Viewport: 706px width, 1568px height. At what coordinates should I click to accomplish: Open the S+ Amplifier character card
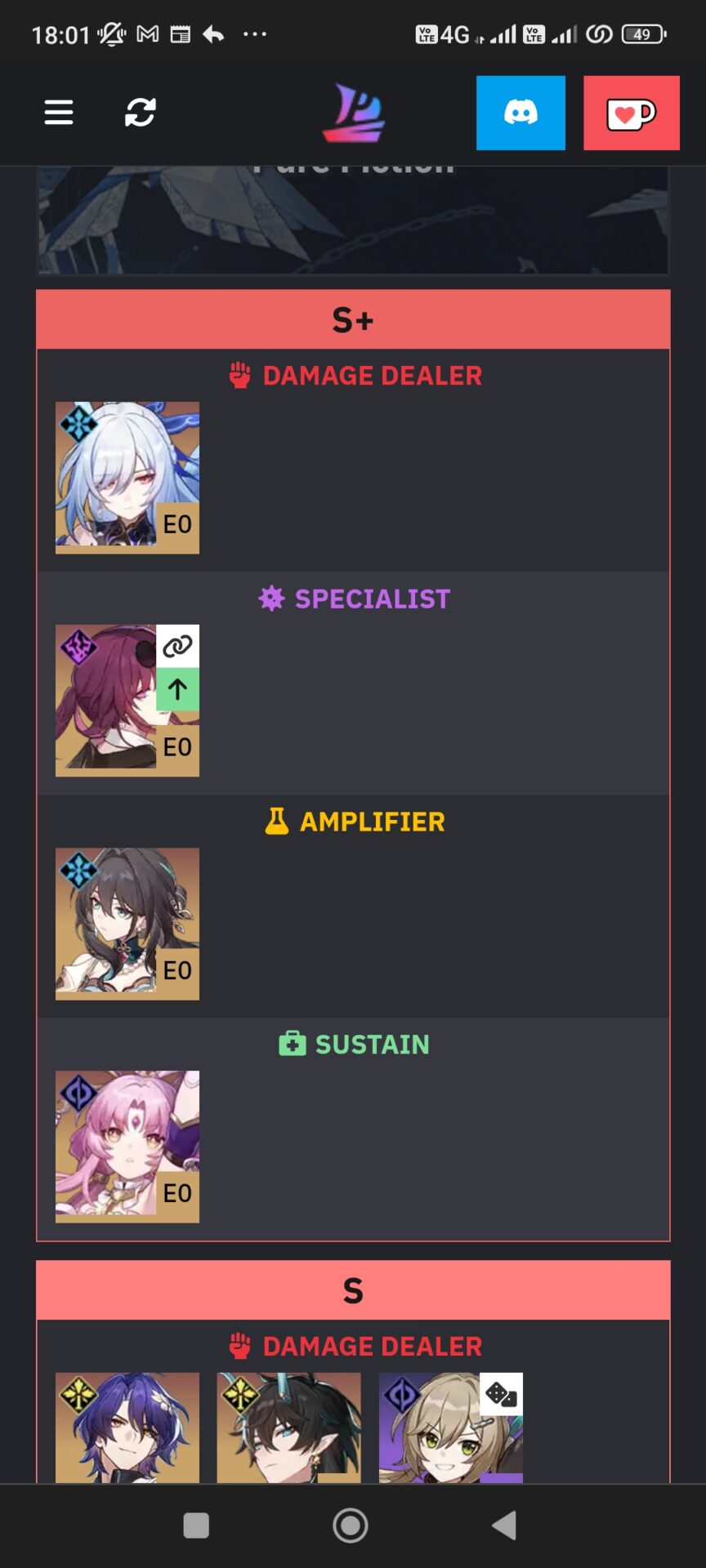127,923
